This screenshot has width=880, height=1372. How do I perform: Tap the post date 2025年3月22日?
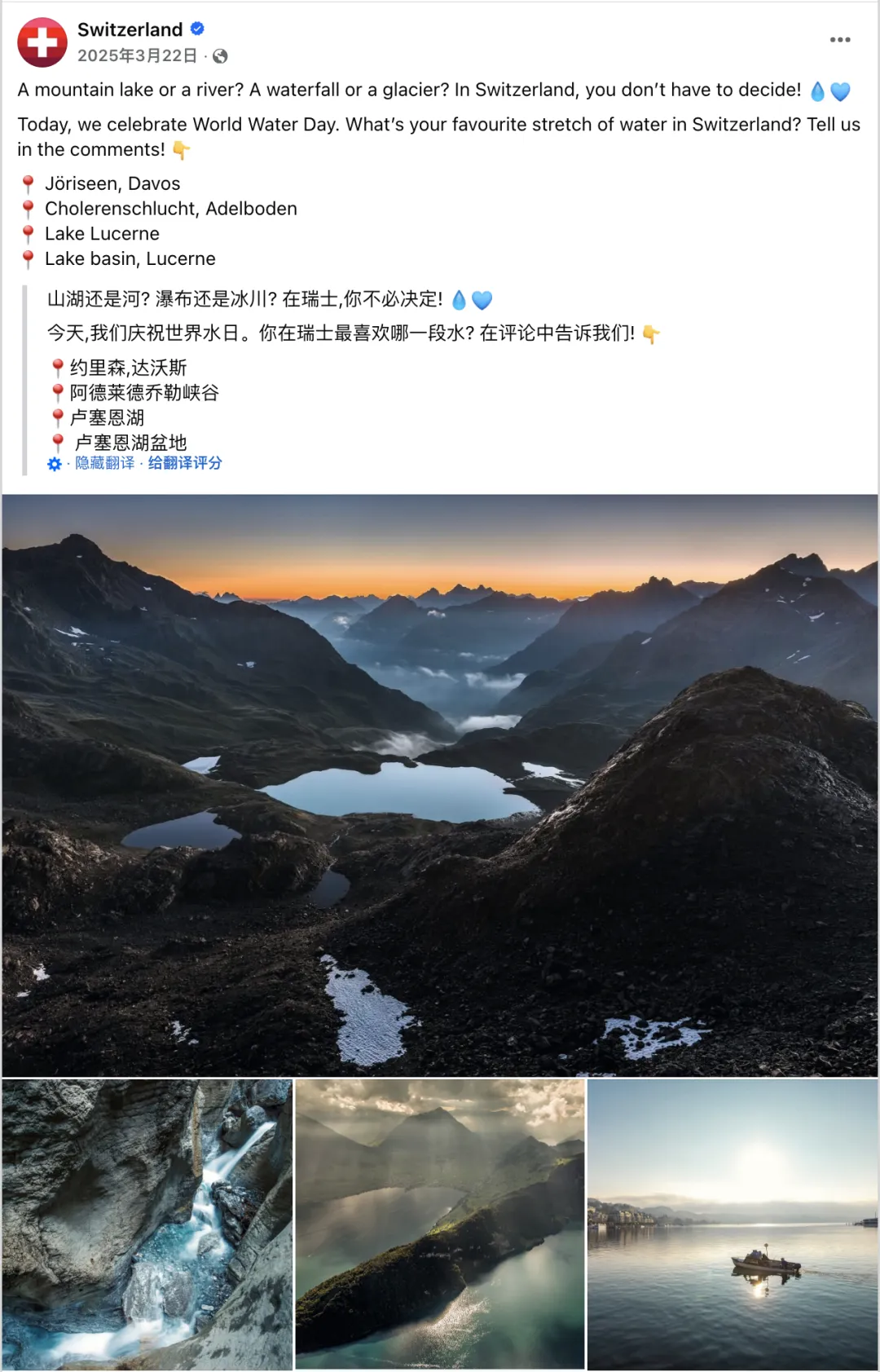coord(137,55)
